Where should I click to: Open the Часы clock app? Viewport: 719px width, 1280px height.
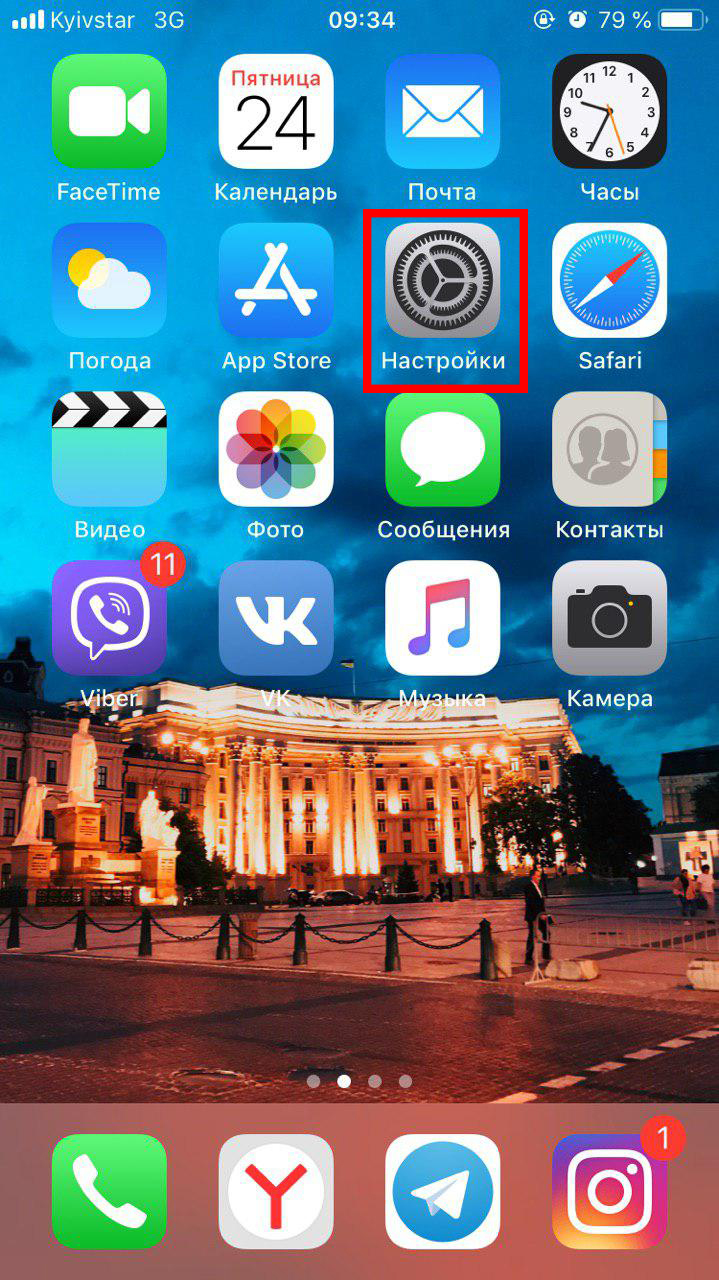coord(609,111)
